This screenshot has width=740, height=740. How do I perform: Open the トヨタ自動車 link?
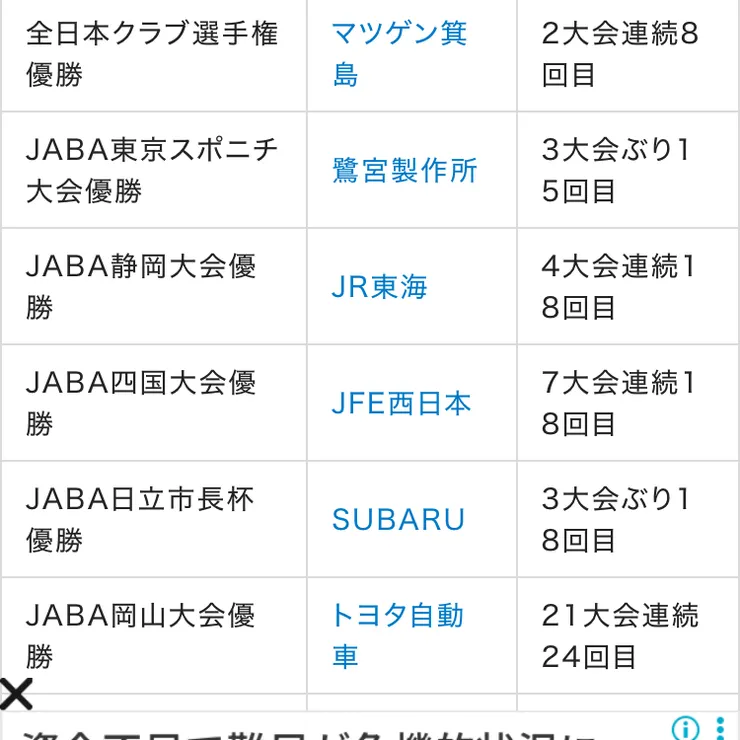[397, 617]
